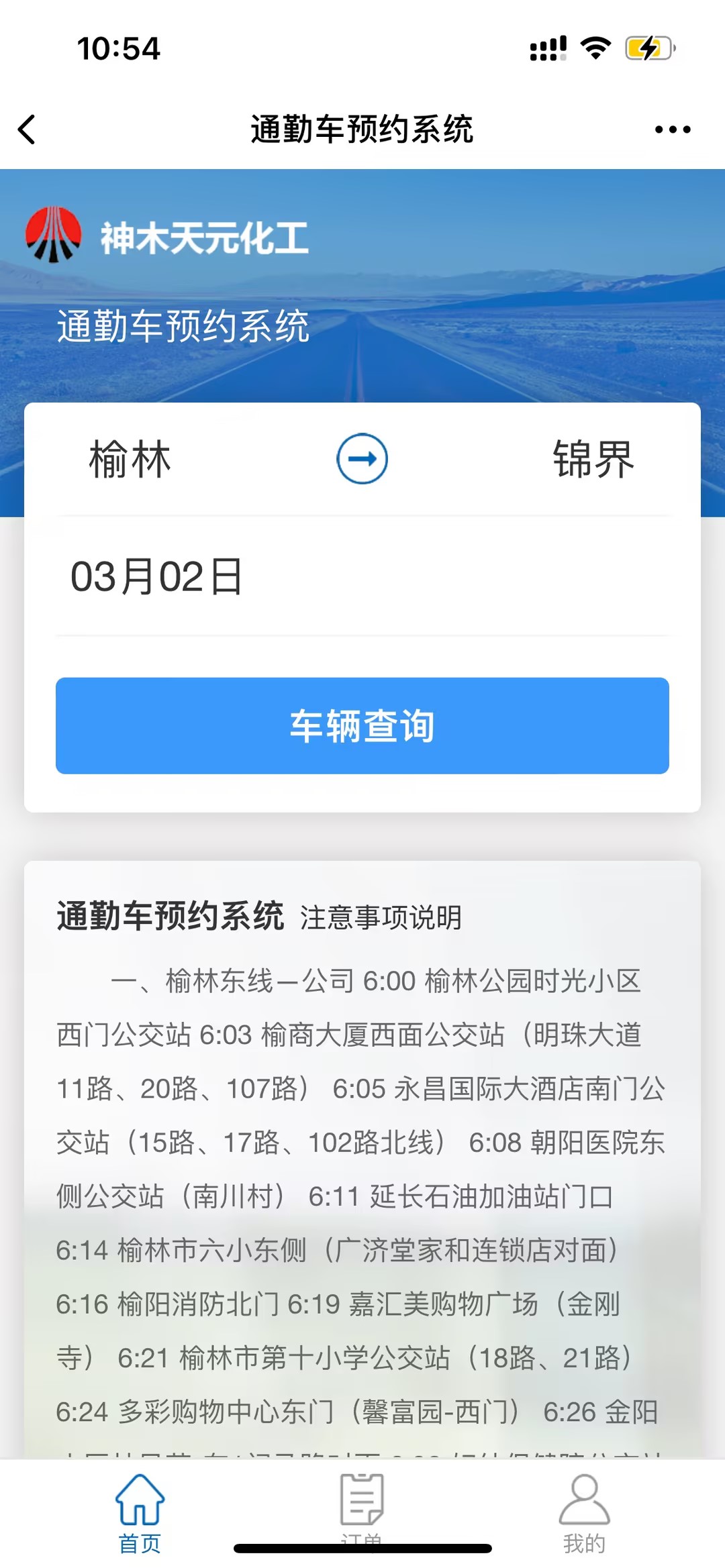Swap route with the circular arrow icon
Viewport: 725px width, 1568px height.
pos(362,459)
